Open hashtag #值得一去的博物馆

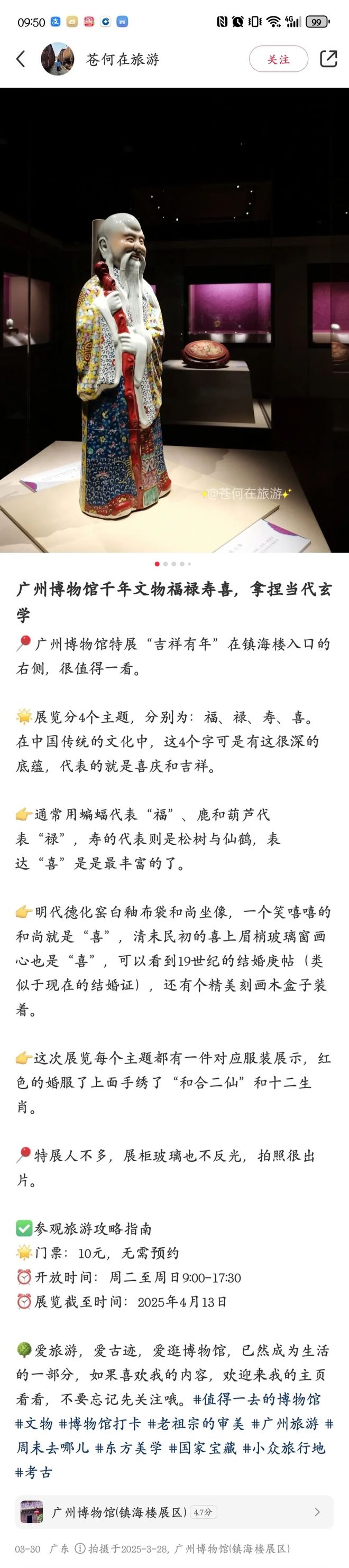point(256,1399)
